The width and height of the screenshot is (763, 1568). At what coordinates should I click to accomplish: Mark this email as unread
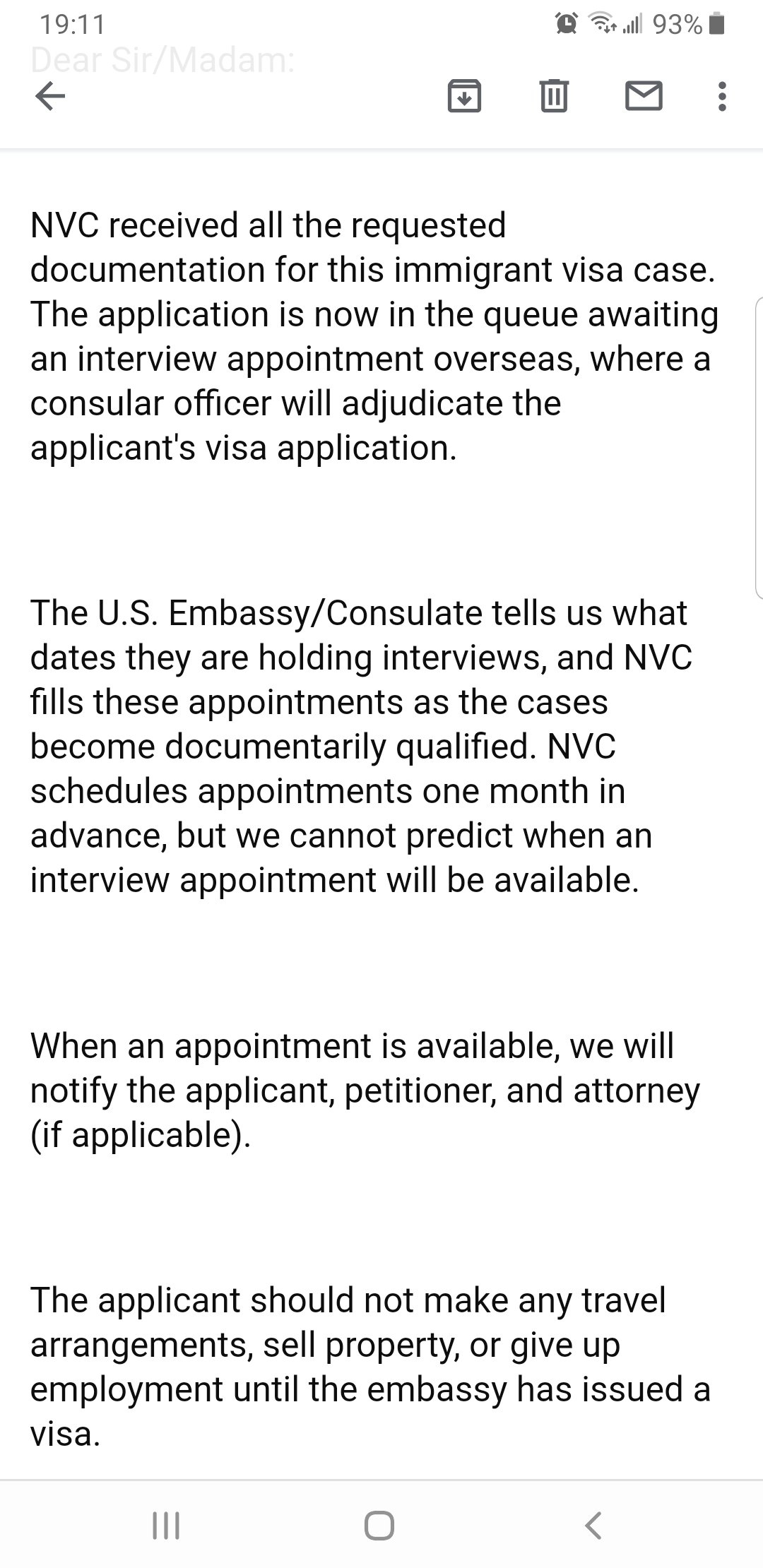tap(644, 96)
